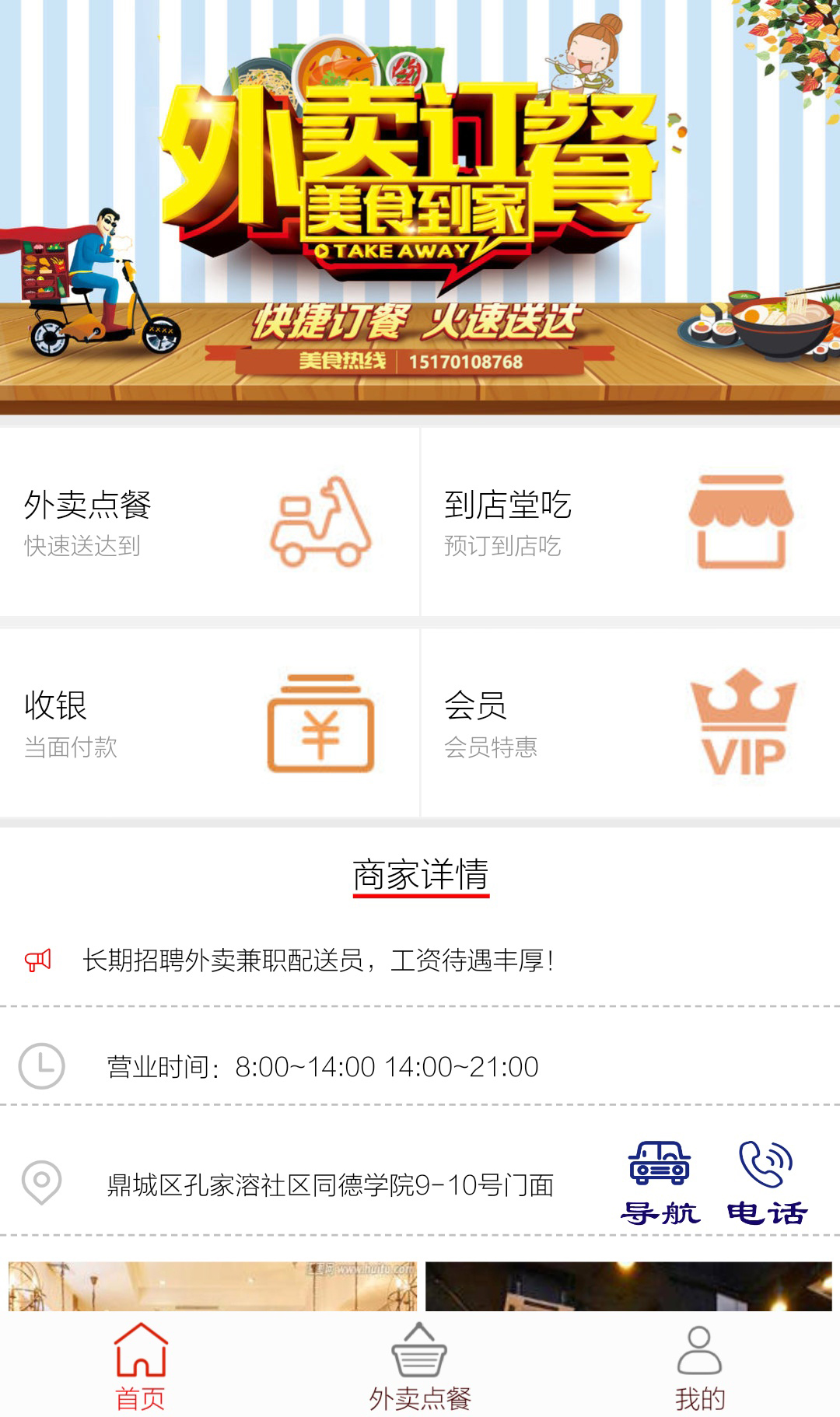Click the 商家详情 heading link
Screen dimensions: 840x1417
pyautogui.click(x=420, y=873)
